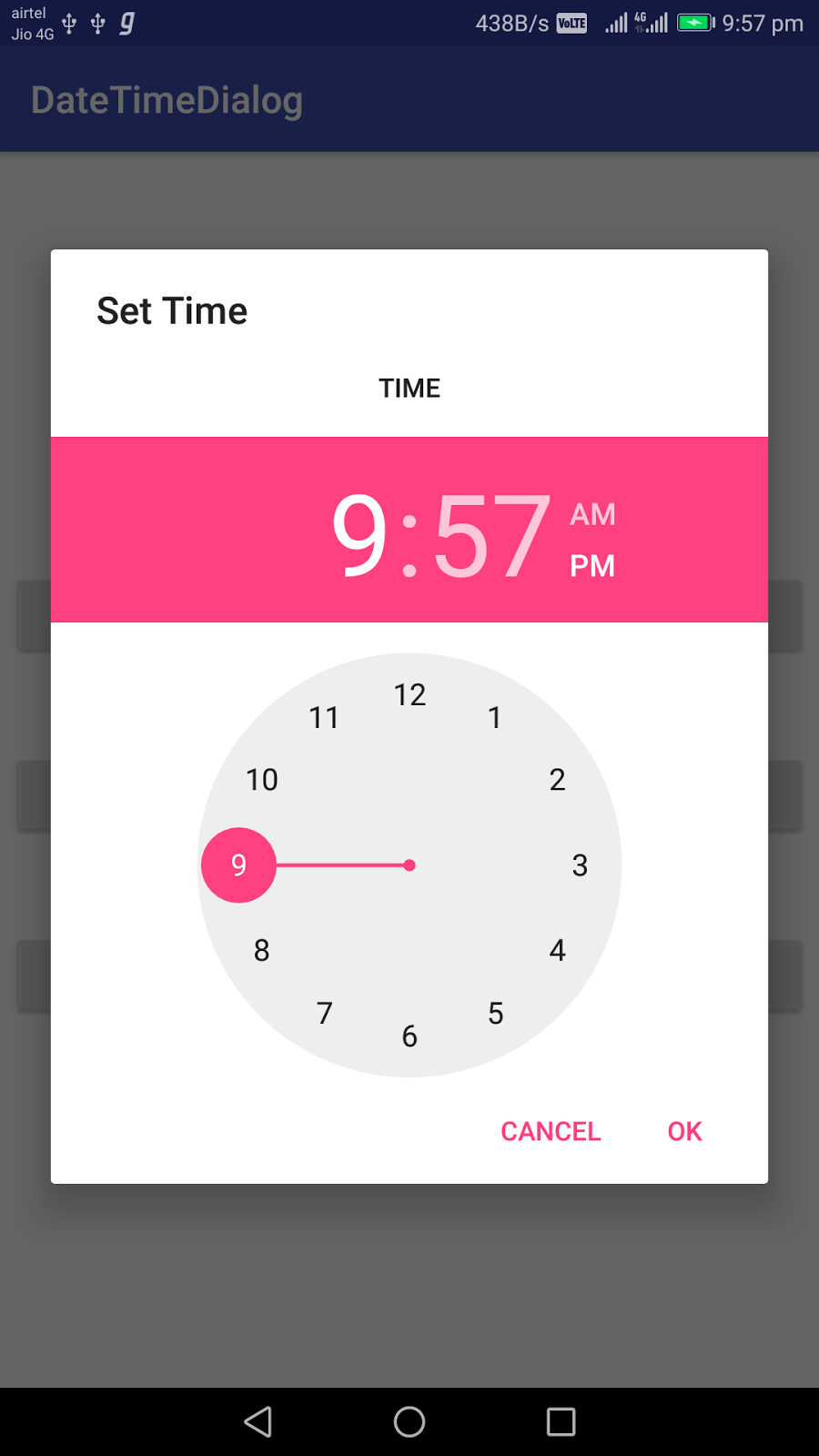Confirm the time with OK
This screenshot has width=819, height=1456.
click(x=683, y=1130)
